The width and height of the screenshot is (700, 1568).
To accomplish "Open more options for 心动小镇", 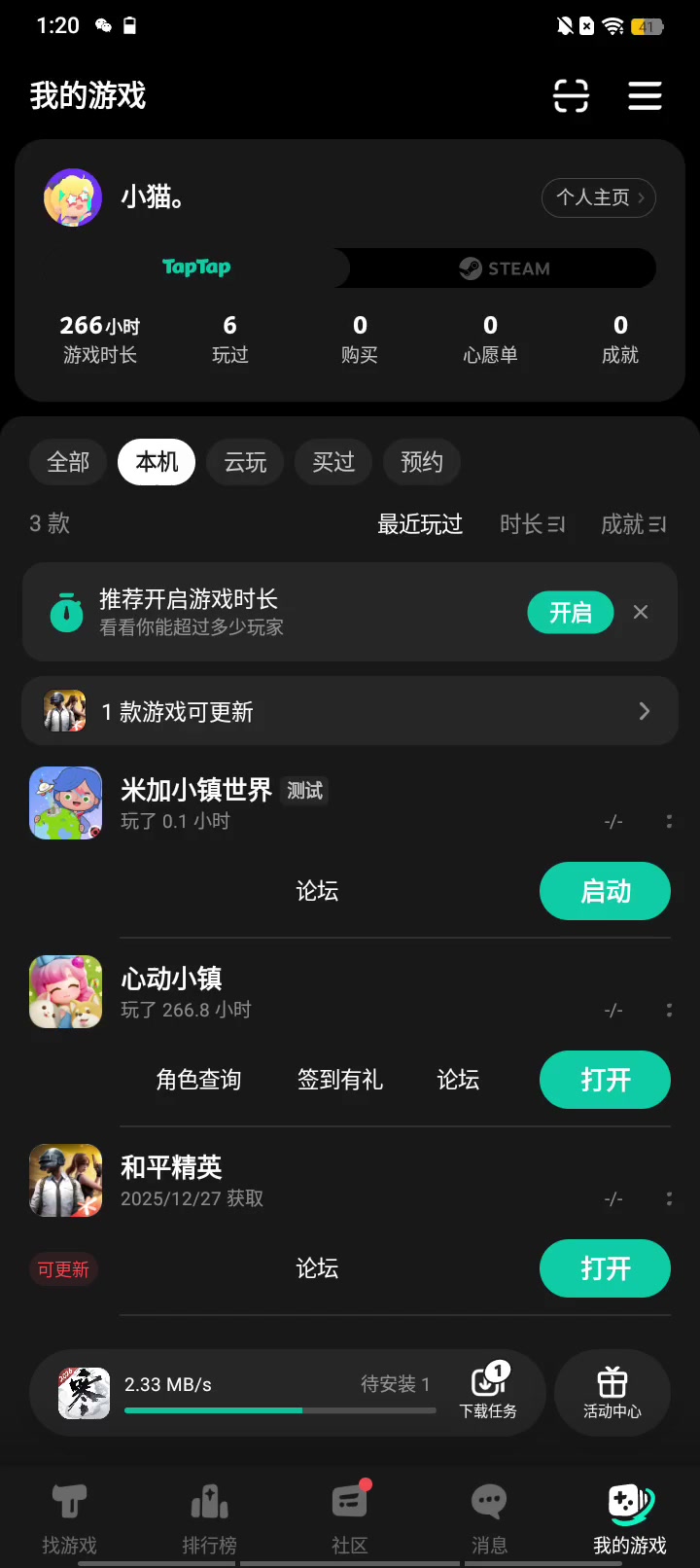I will (x=669, y=1011).
